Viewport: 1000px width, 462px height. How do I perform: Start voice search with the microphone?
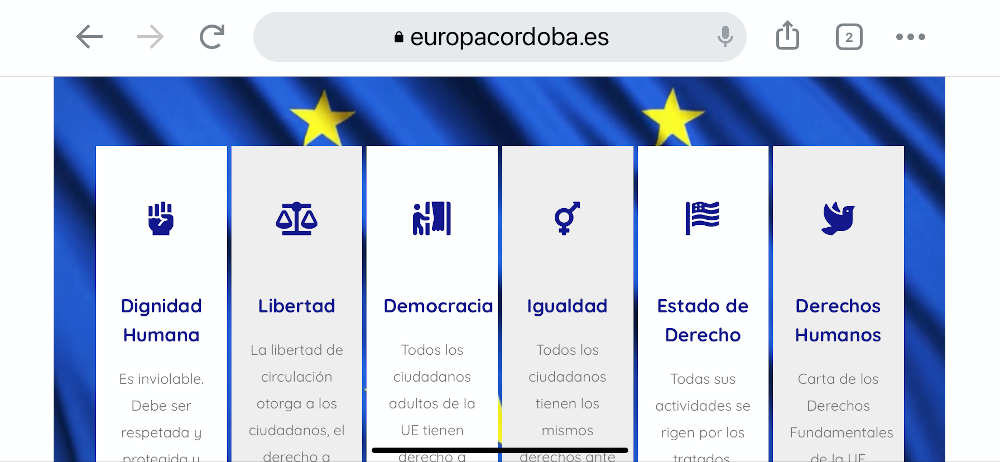[x=725, y=38]
